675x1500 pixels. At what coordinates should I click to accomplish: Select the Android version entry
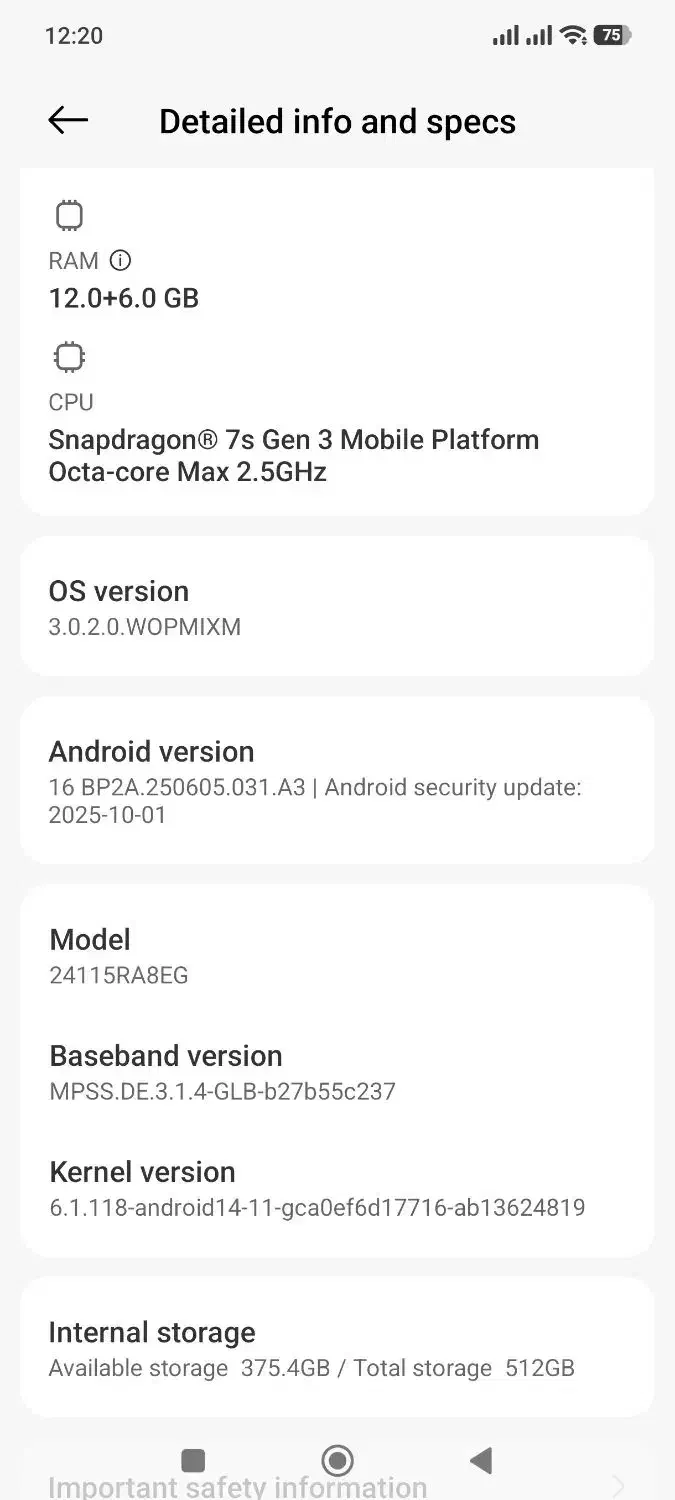coord(337,781)
